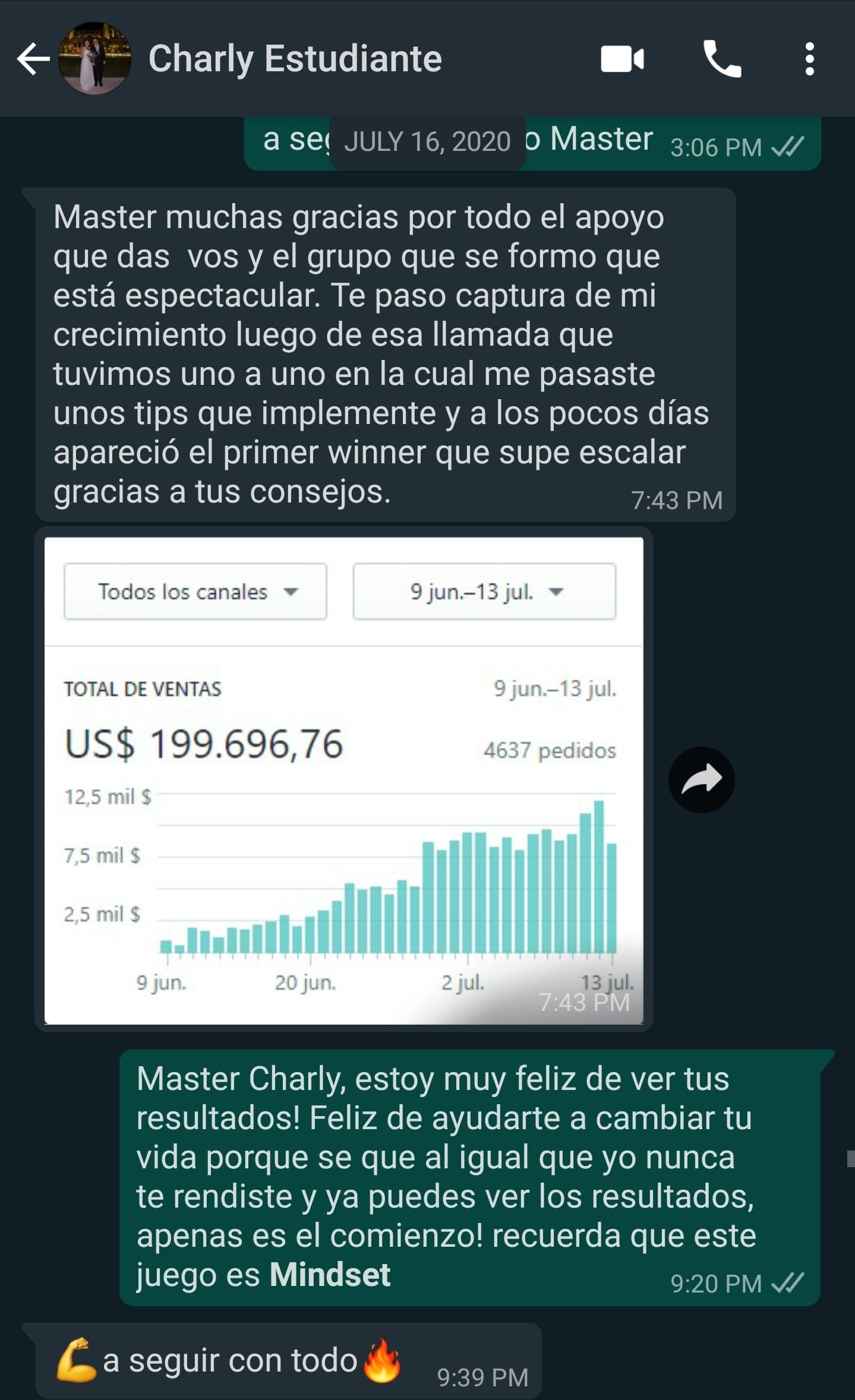Start a voice call with Charly
855x1400 pixels.
coord(722,59)
